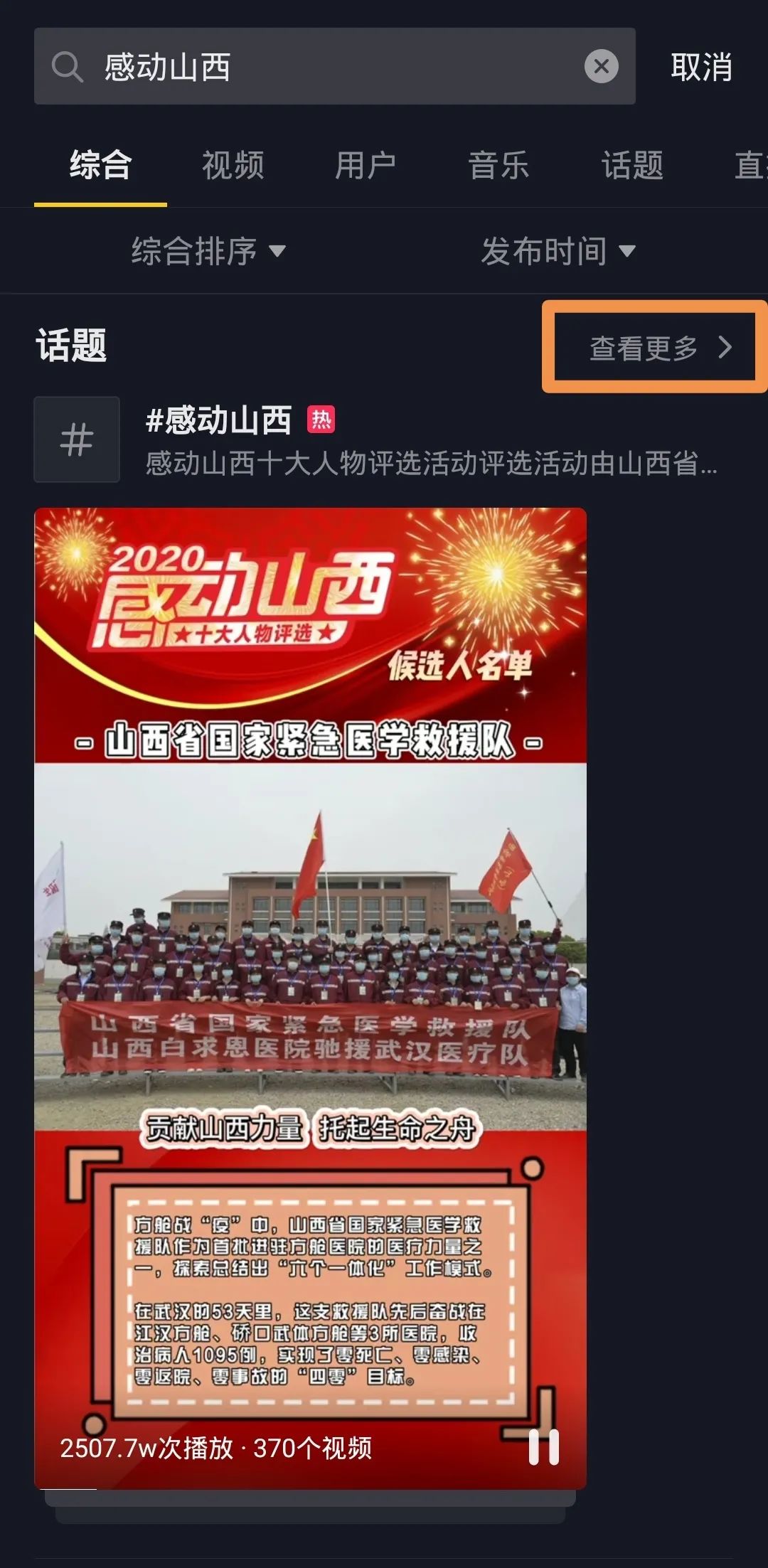The image size is (768, 1568).
Task: Switch to the 综合 tab
Action: [x=100, y=166]
